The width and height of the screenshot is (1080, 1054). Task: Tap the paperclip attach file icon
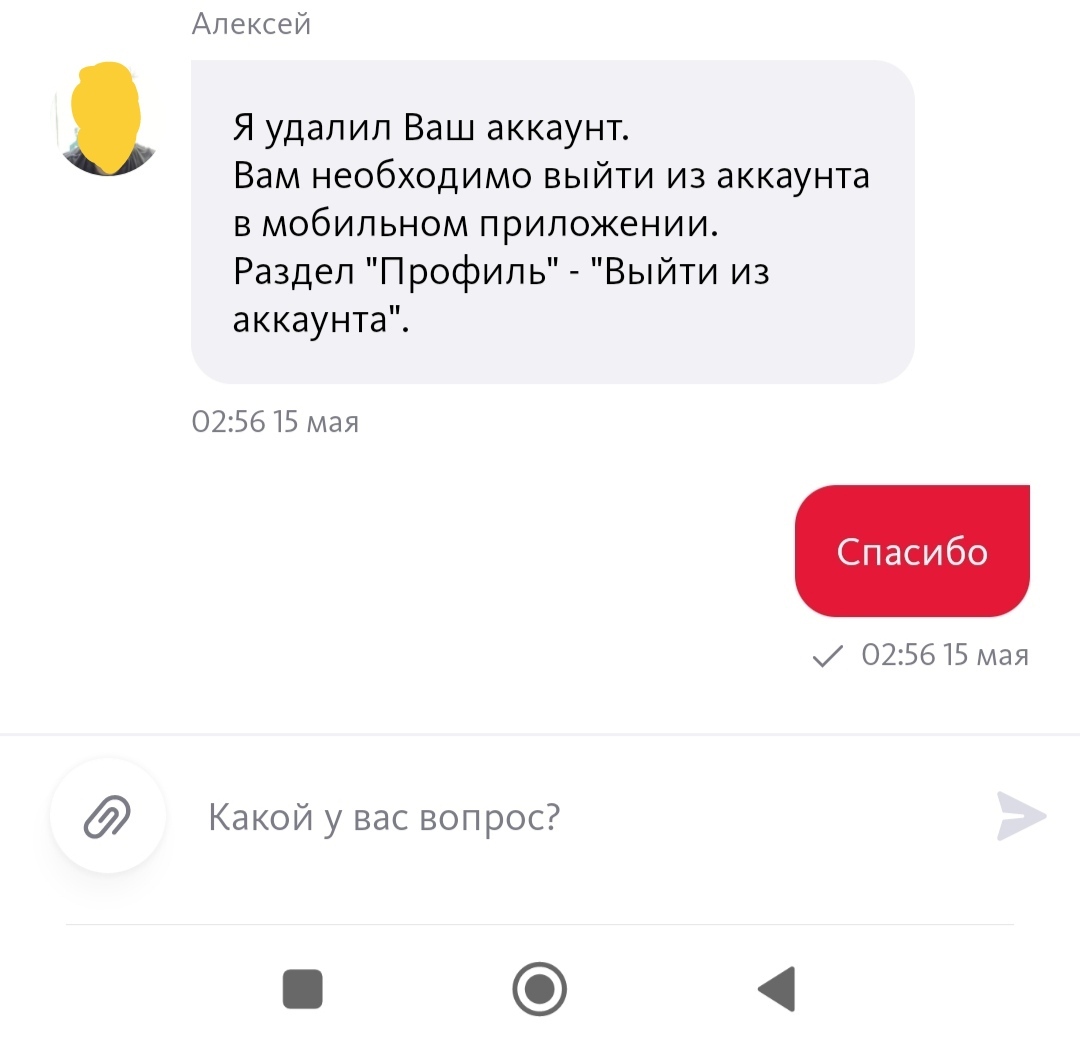pyautogui.click(x=107, y=817)
